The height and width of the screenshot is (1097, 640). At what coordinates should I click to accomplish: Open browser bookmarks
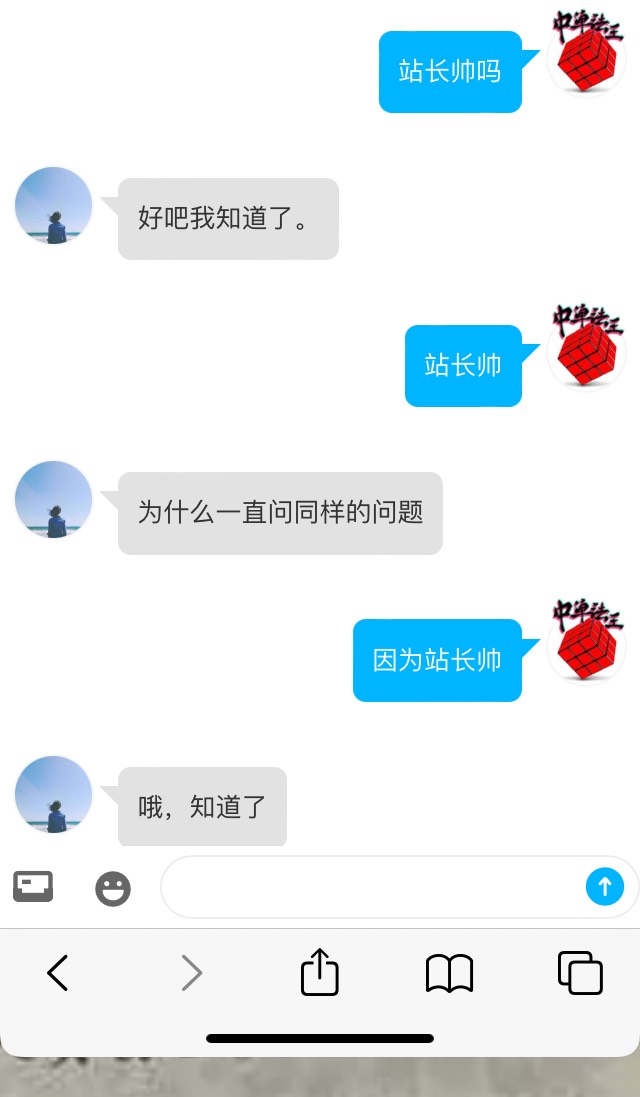click(449, 973)
